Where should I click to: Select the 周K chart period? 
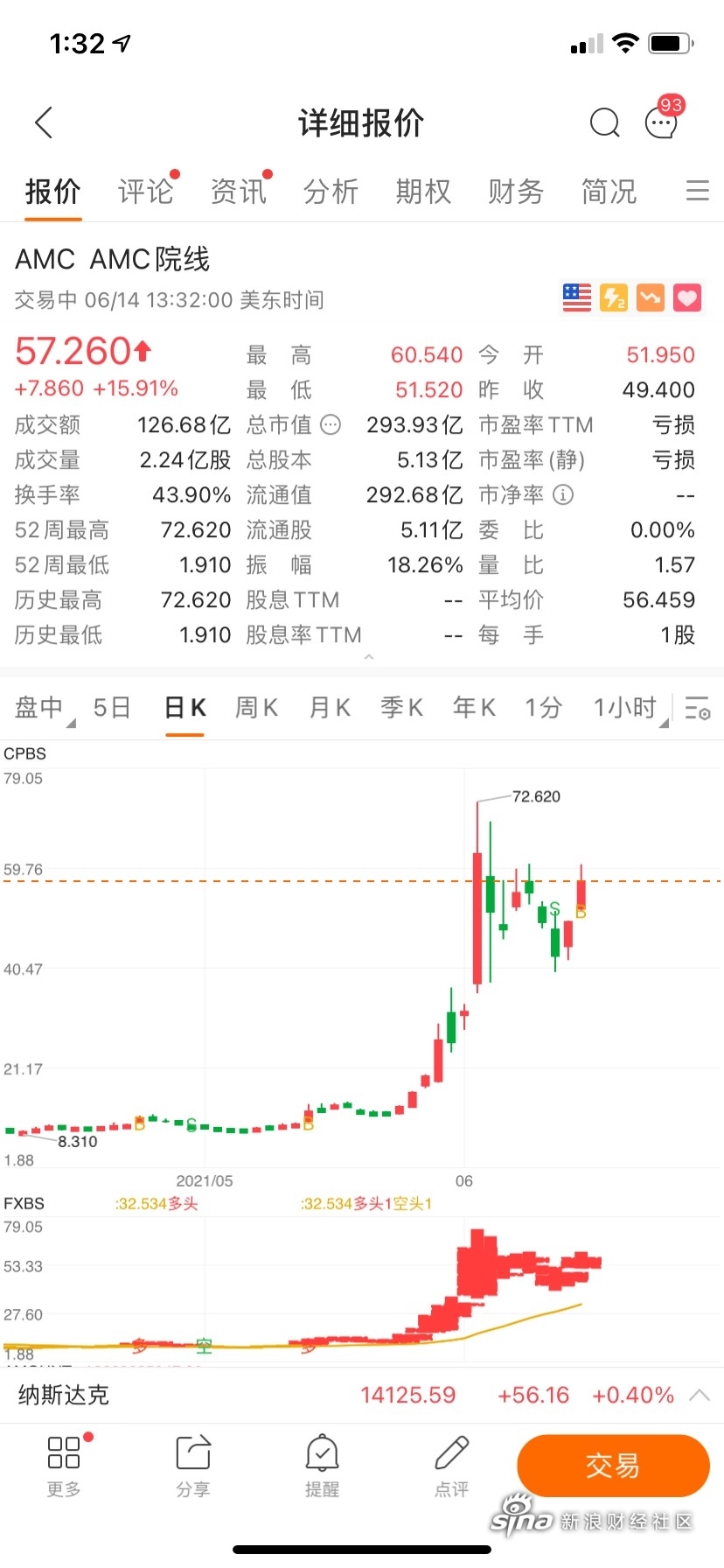point(256,707)
